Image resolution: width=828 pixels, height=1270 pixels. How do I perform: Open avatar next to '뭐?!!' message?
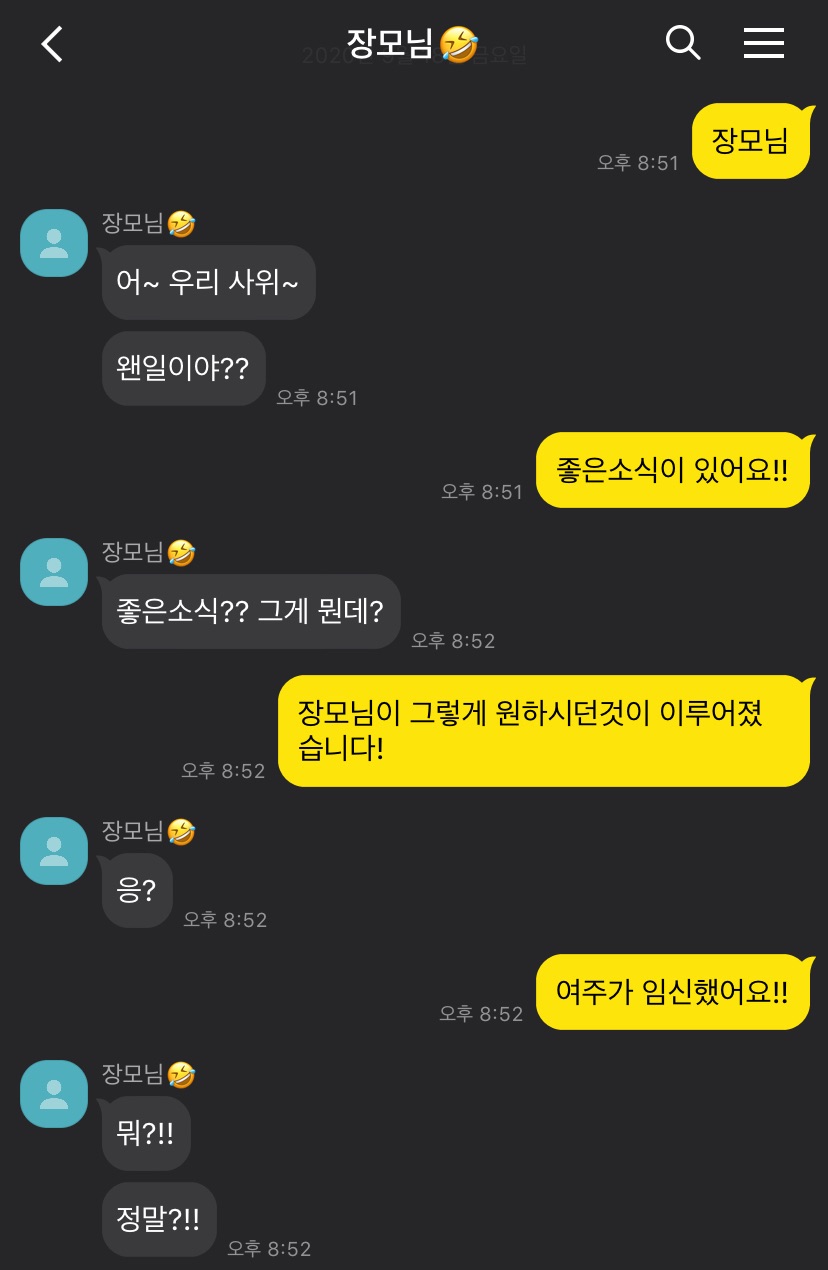point(54,1094)
